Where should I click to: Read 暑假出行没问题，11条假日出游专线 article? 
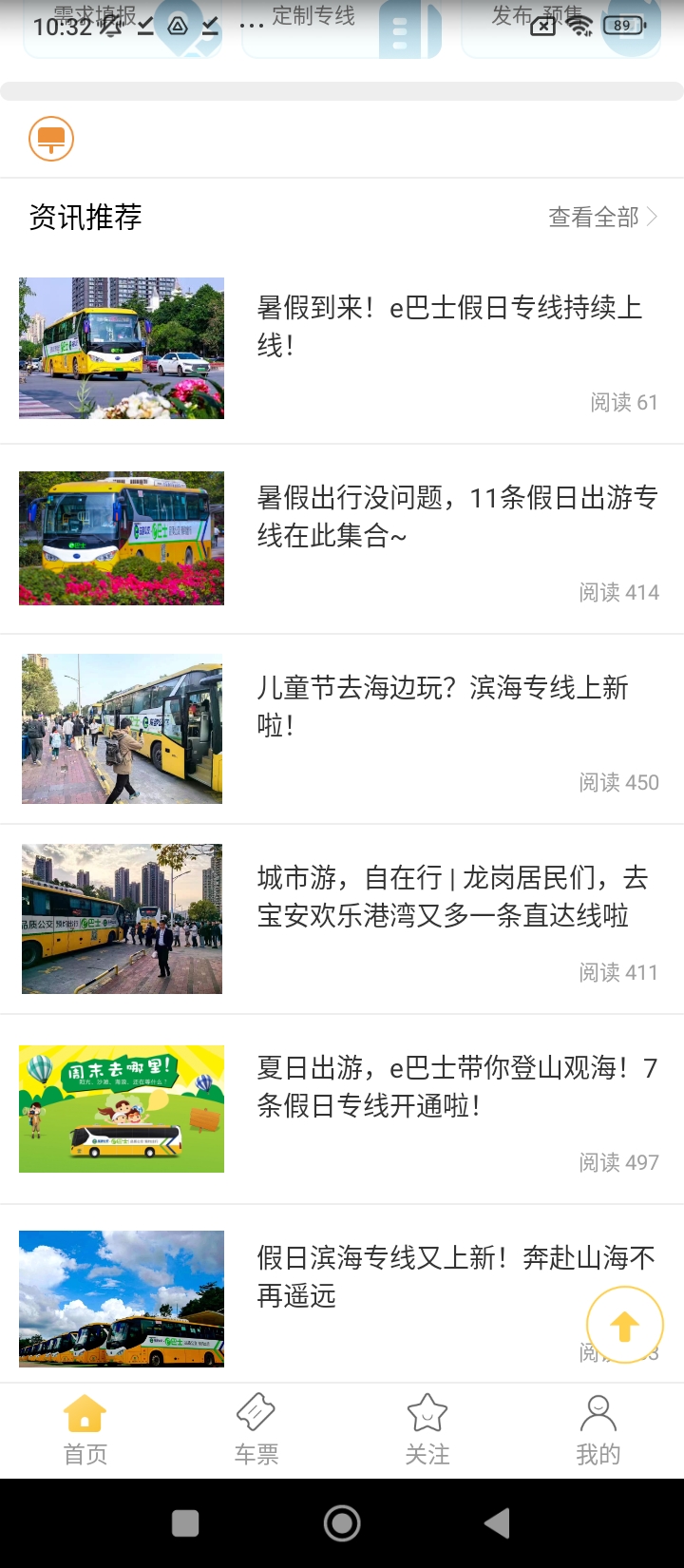(x=456, y=516)
